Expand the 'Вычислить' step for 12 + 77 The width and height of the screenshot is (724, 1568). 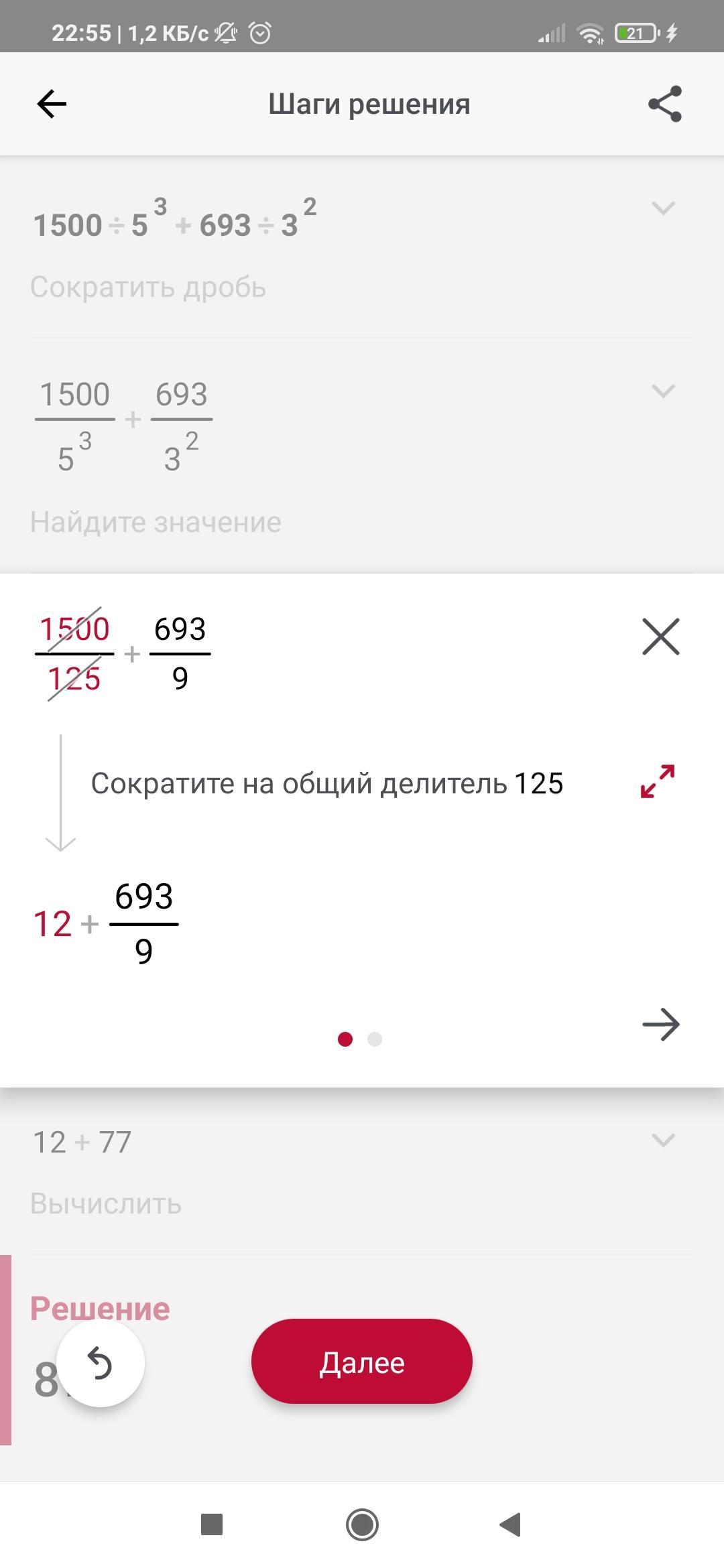(x=663, y=1140)
